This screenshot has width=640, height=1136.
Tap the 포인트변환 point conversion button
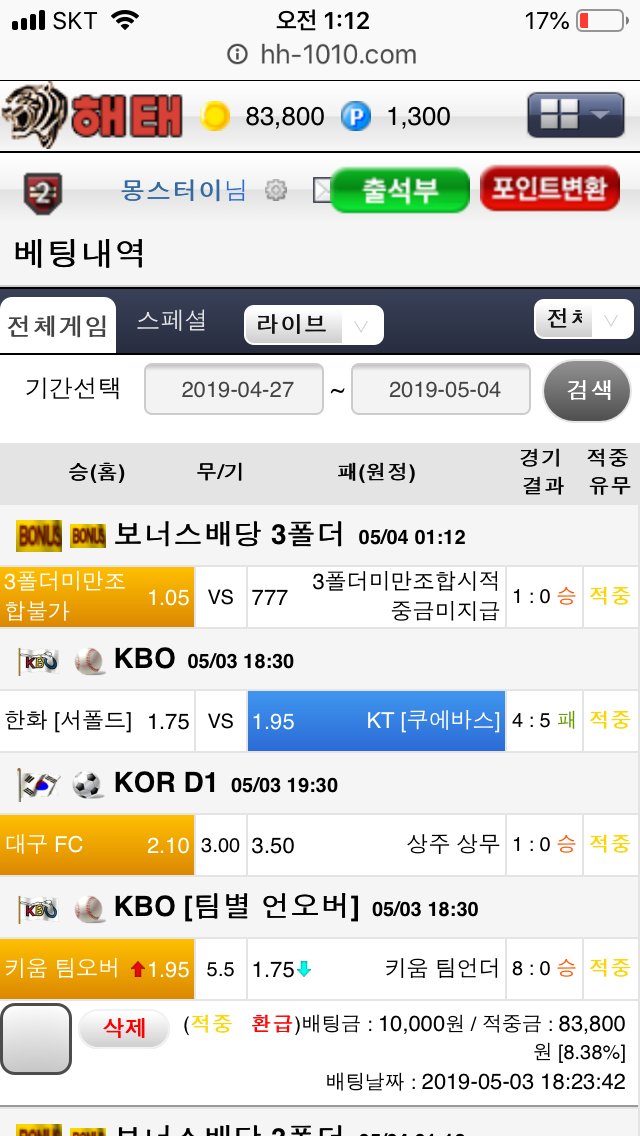(550, 189)
